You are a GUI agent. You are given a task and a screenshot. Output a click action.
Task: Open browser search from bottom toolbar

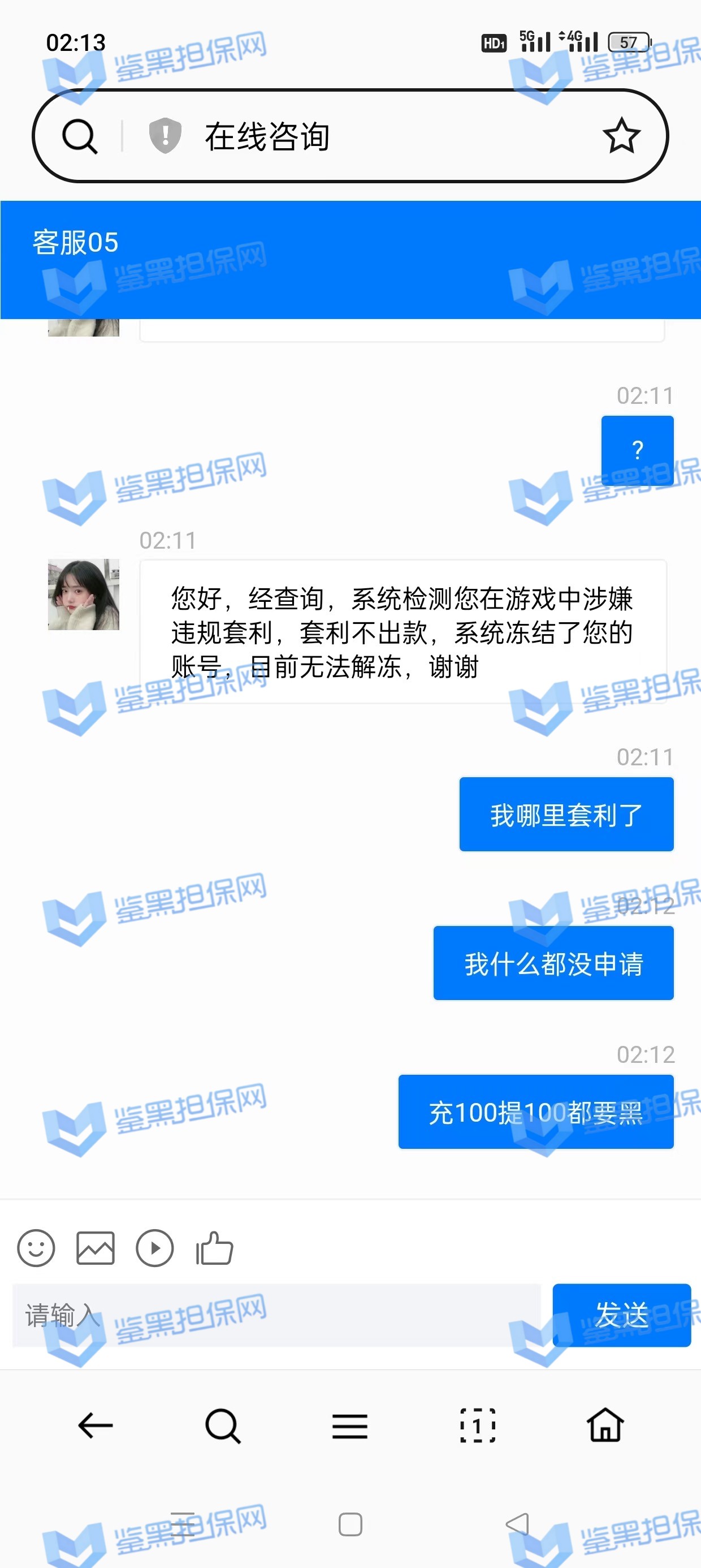[223, 1425]
